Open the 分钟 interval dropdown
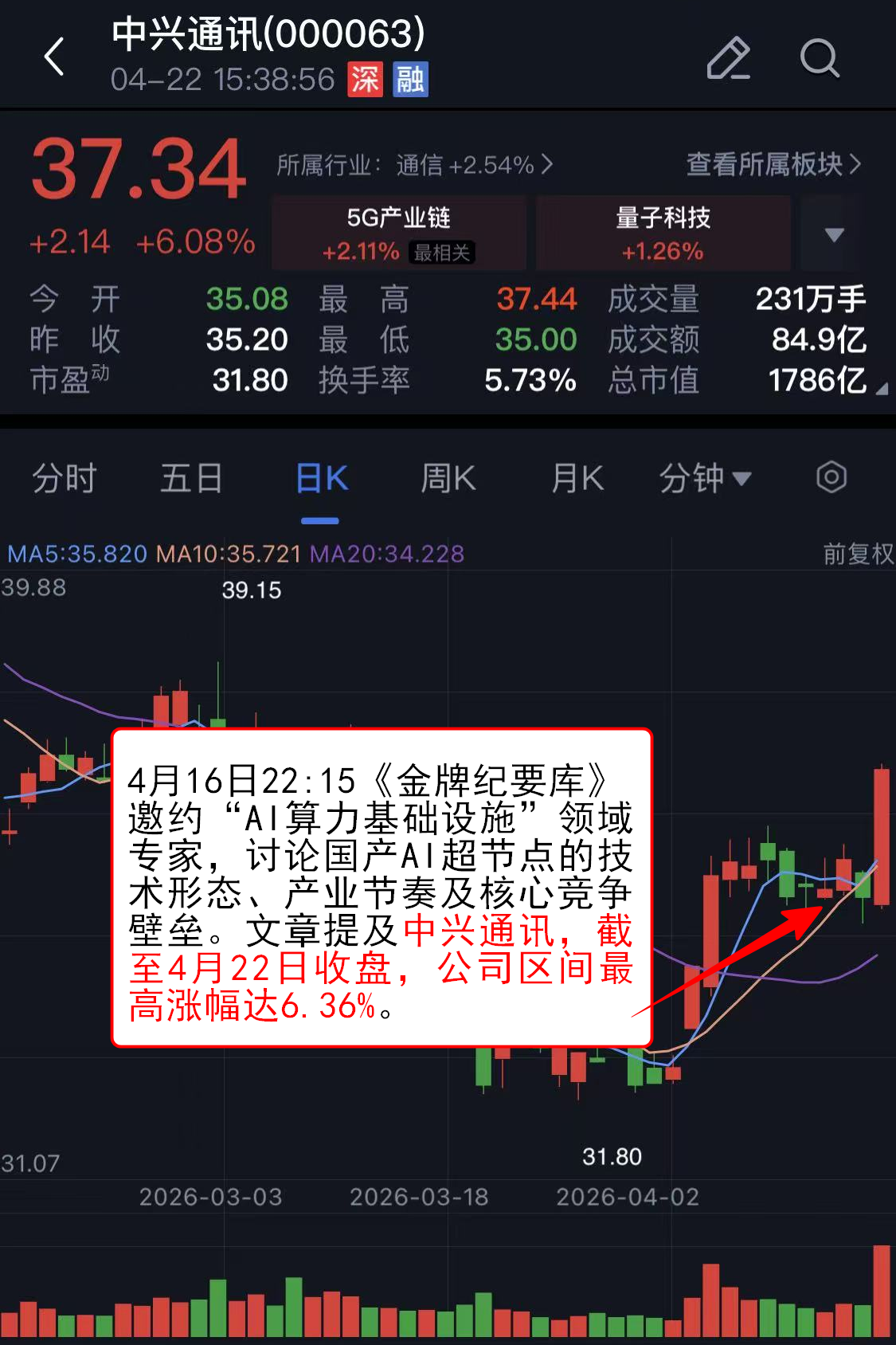Screen dimensions: 896x1345 tap(705, 479)
